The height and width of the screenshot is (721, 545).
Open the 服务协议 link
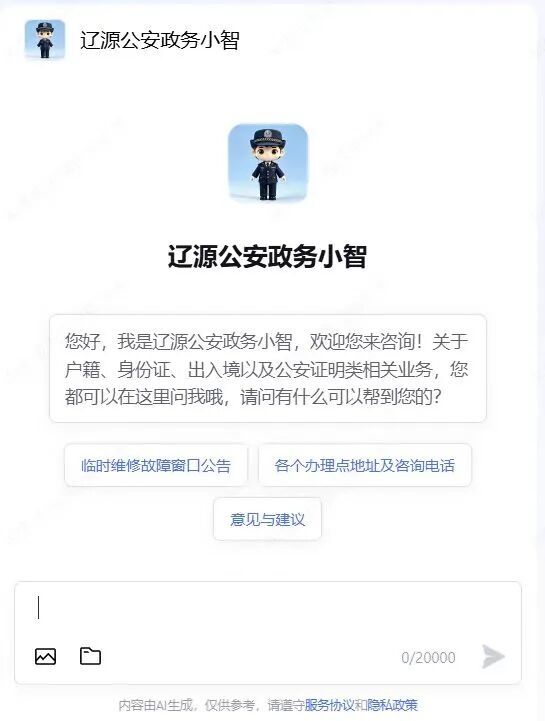point(330,705)
